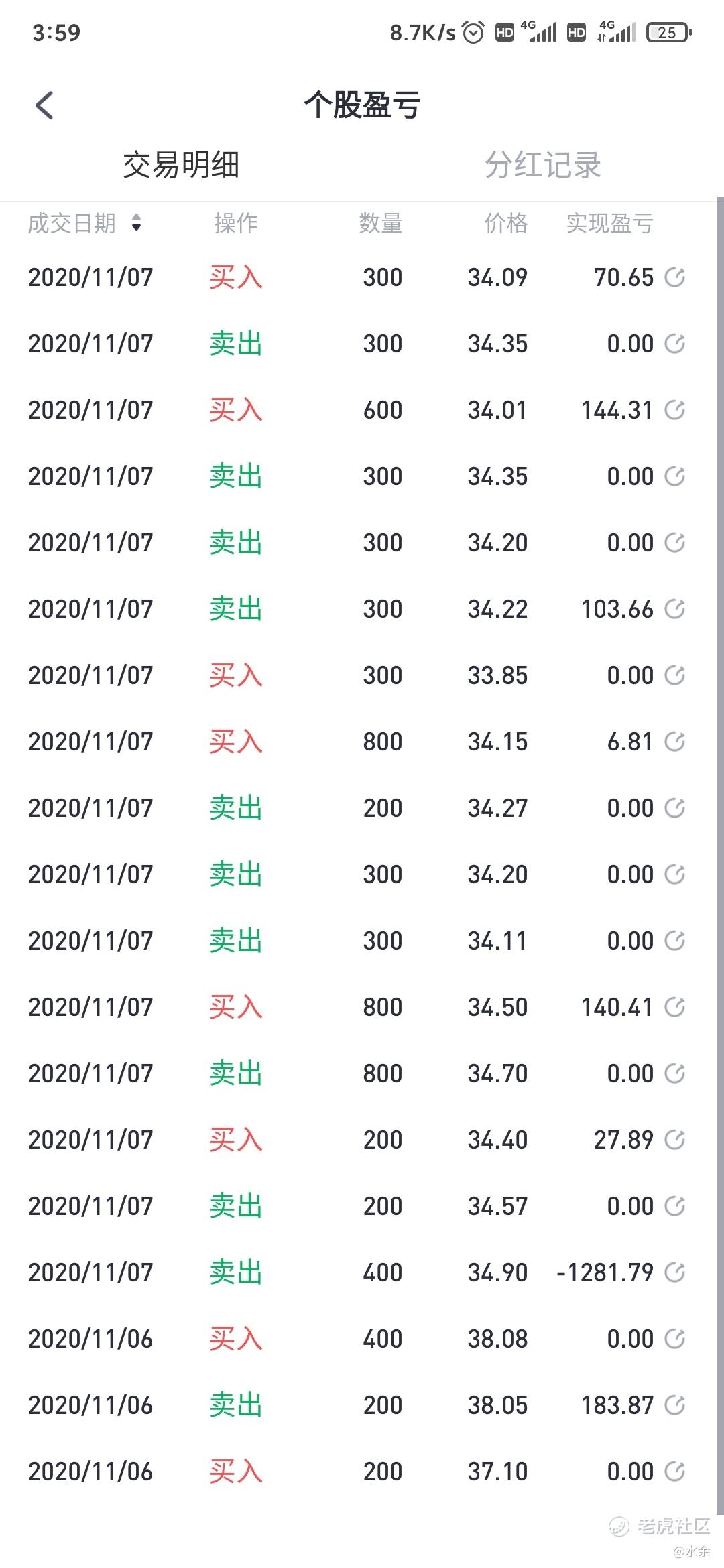Select the 交易明细 tab
This screenshot has width=724, height=1568.
181,165
